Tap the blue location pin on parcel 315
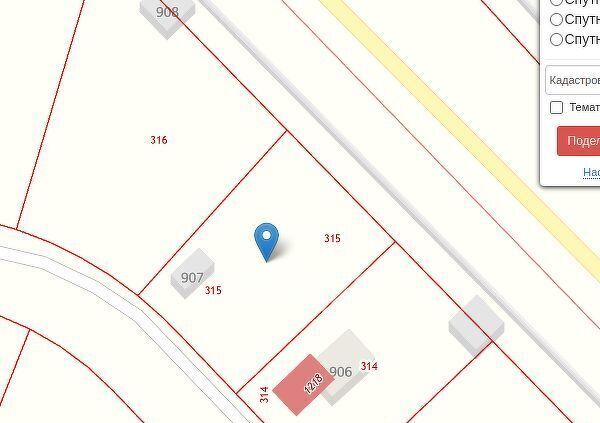This screenshot has height=423, width=600. click(266, 240)
